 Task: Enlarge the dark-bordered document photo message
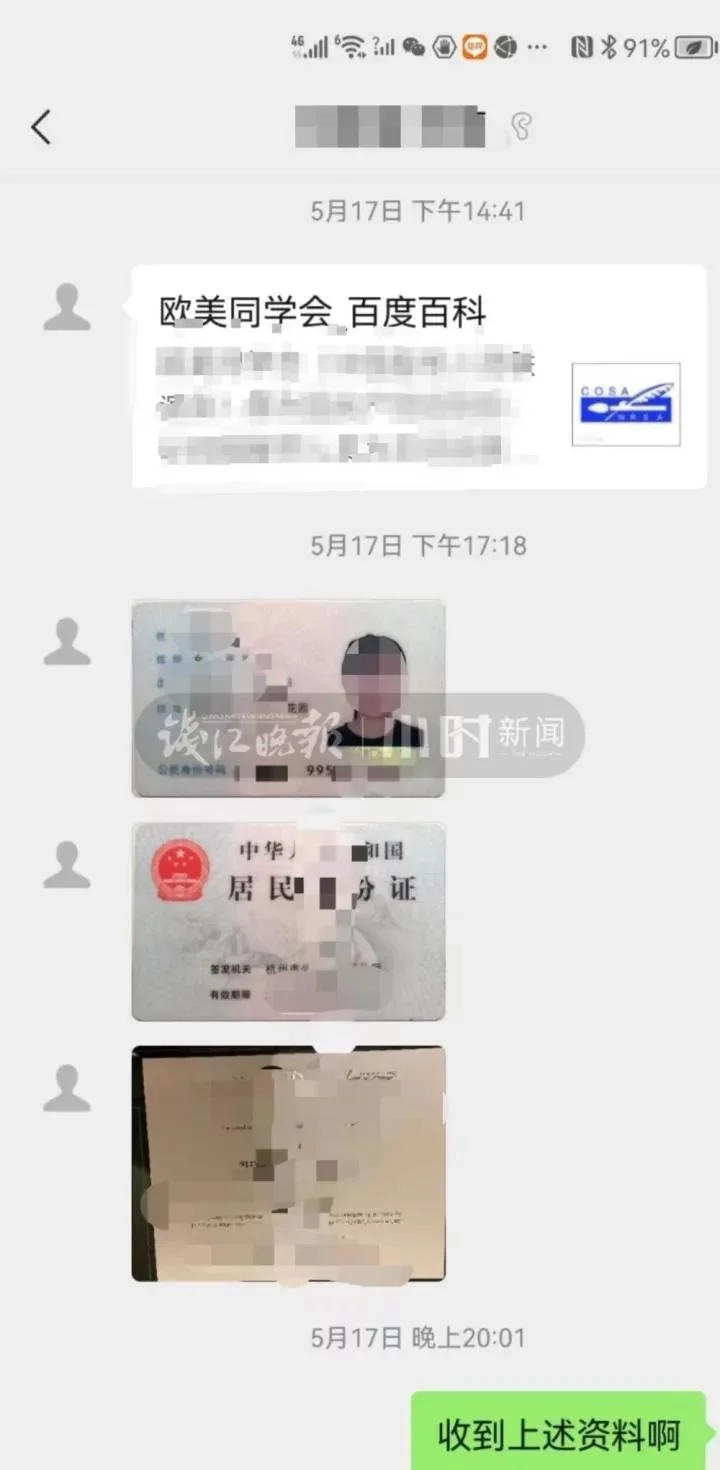[x=288, y=1163]
